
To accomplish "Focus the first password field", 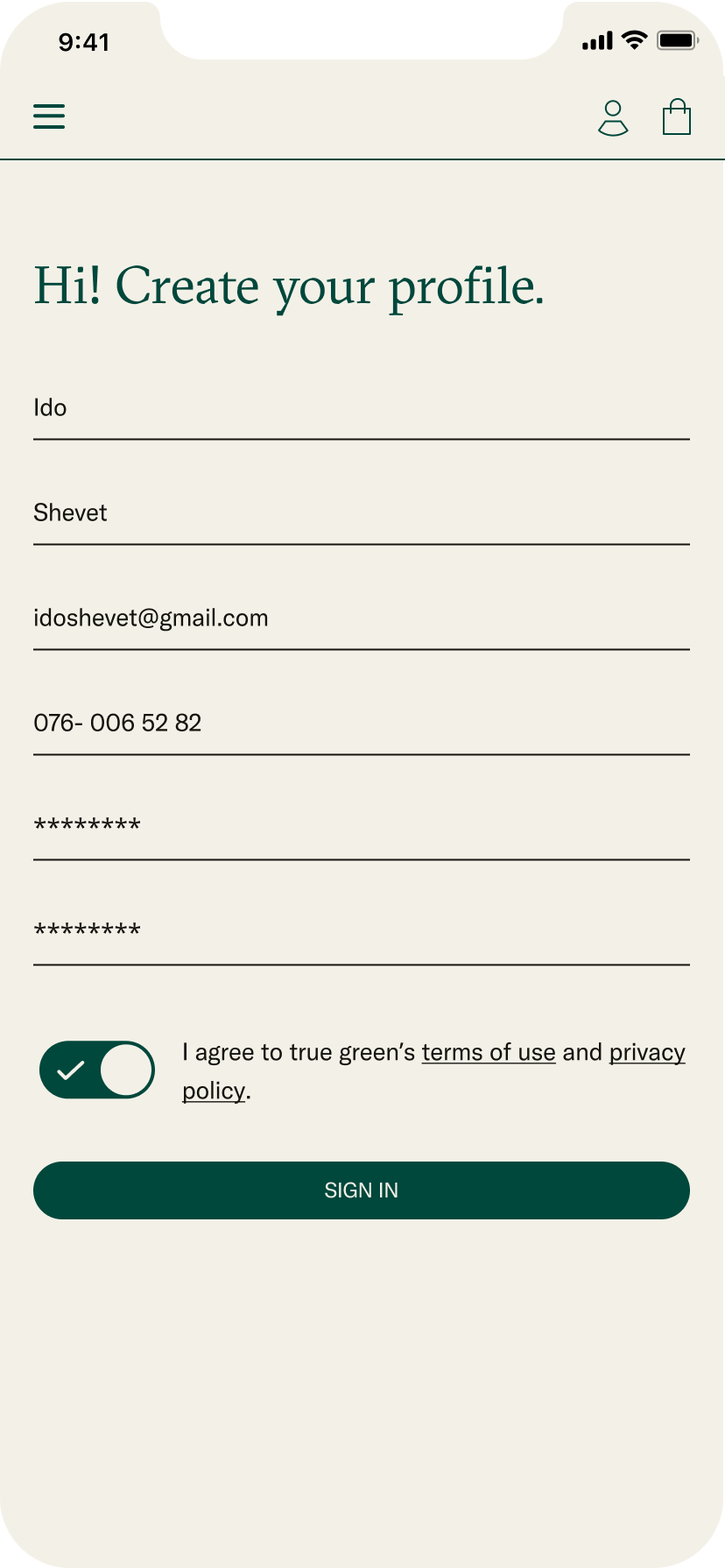I will pyautogui.click(x=361, y=827).
